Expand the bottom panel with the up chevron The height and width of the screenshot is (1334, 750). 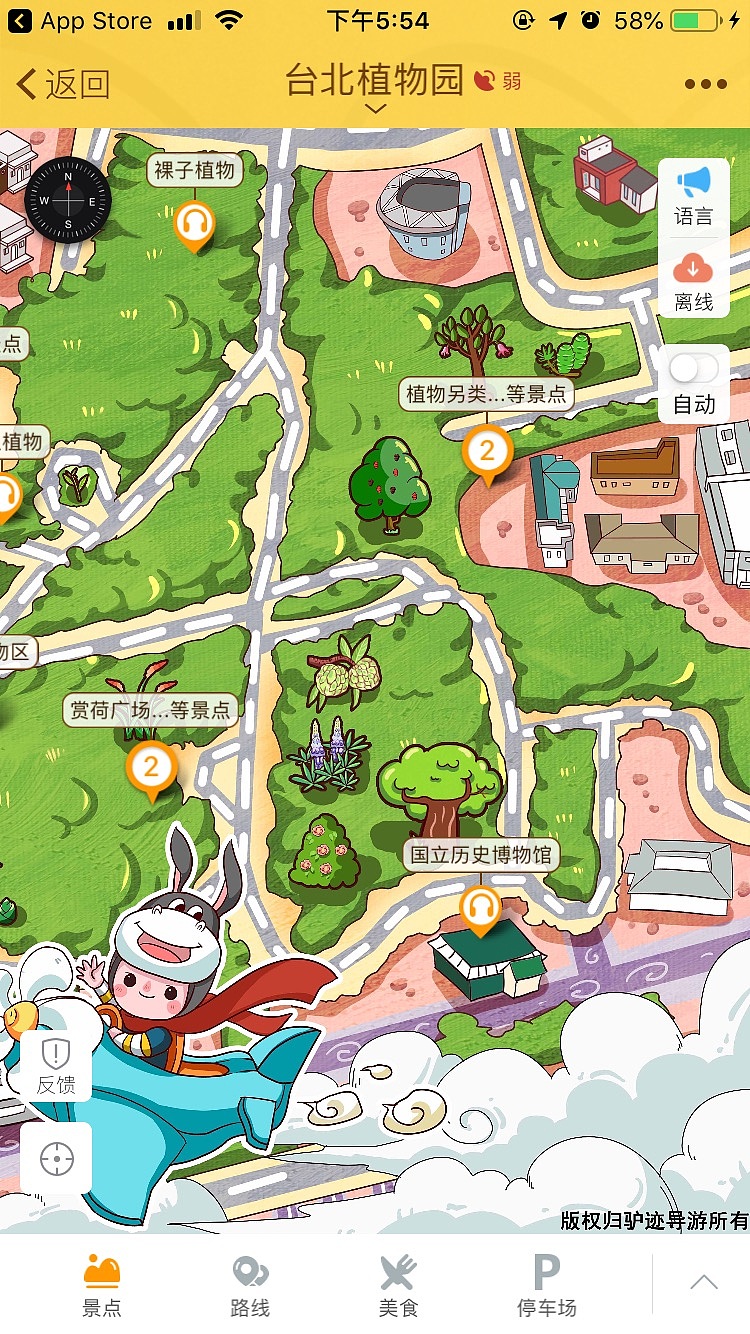click(x=704, y=1283)
